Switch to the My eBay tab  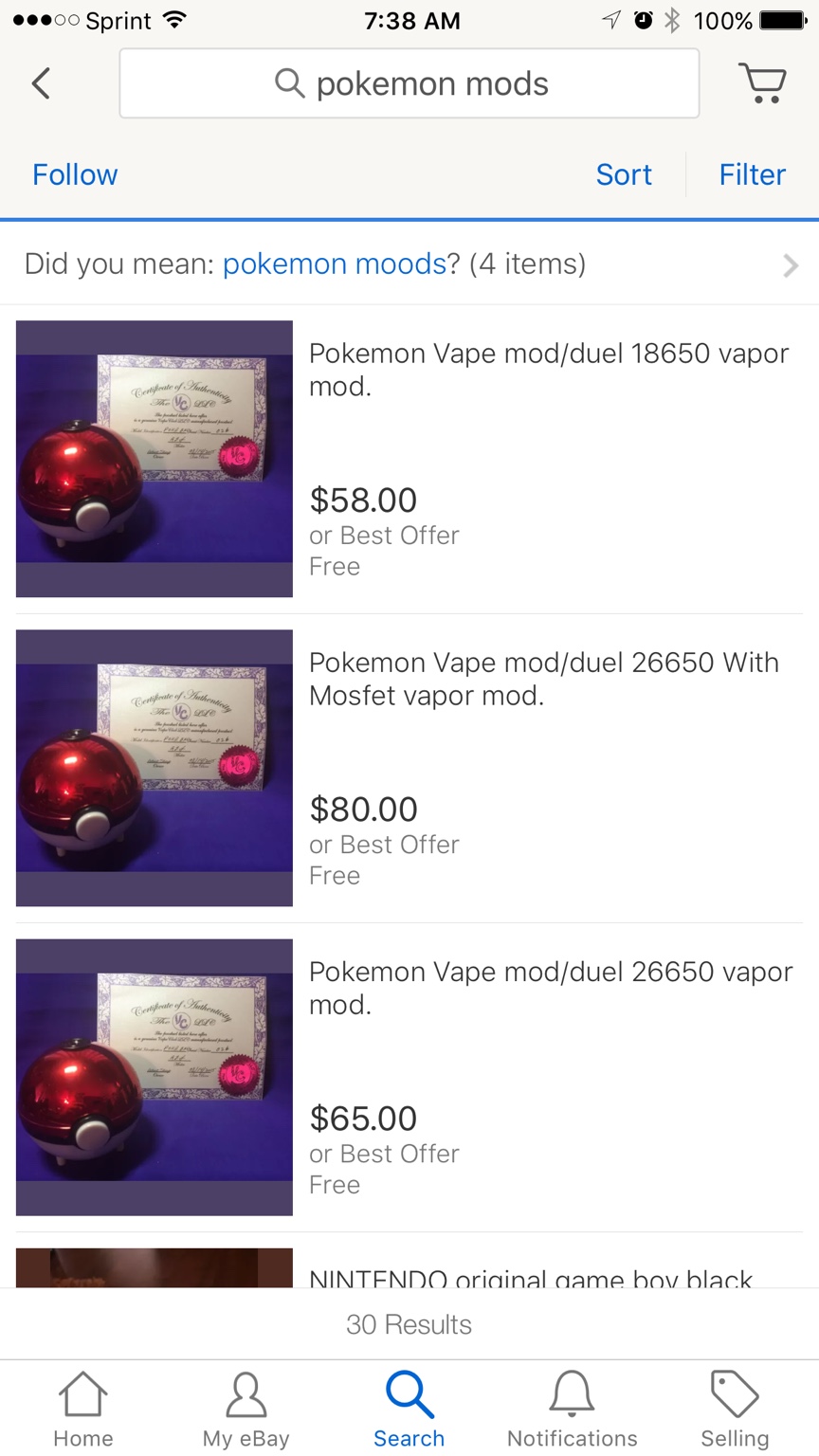click(246, 1410)
